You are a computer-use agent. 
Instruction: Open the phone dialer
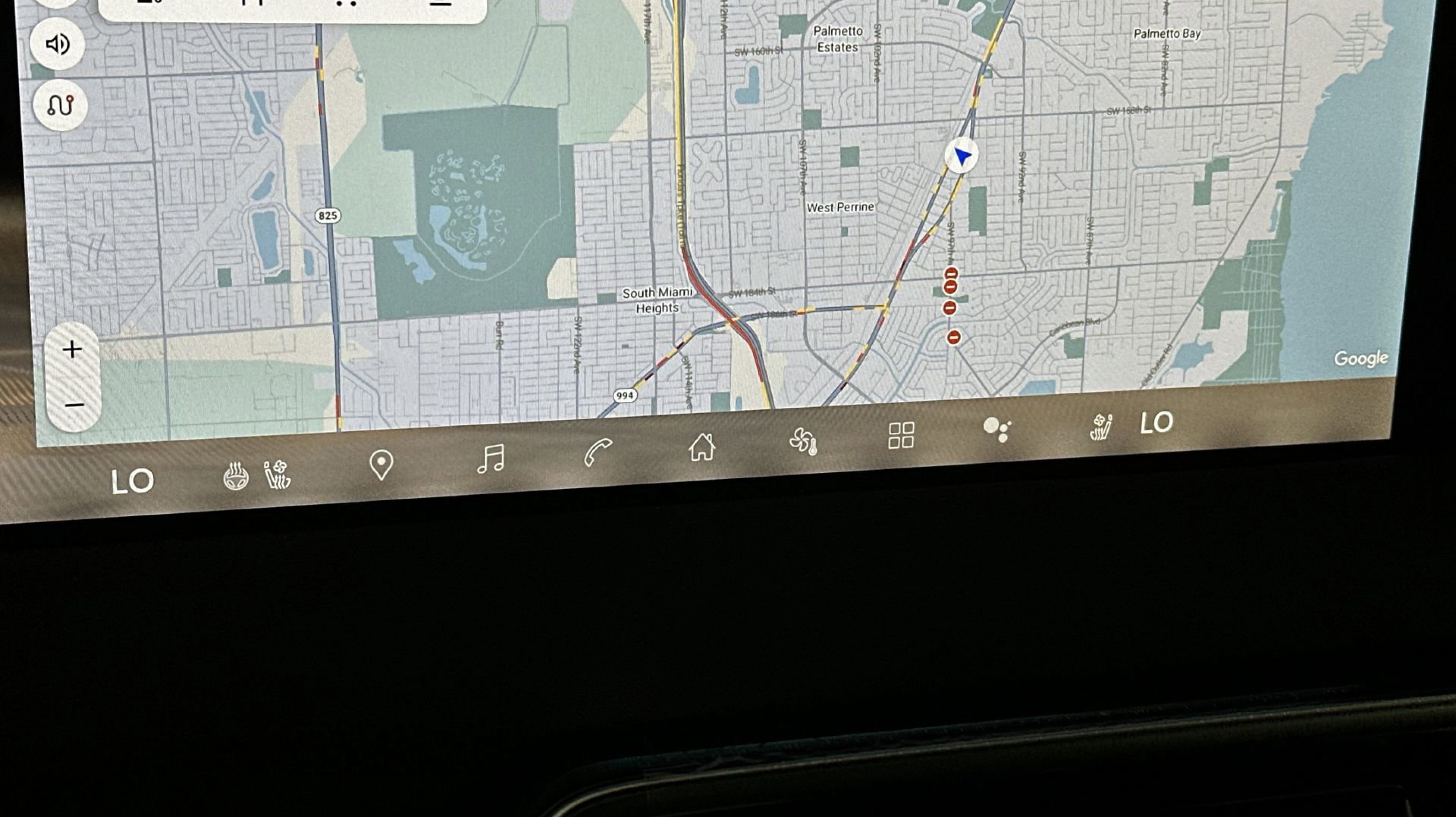coord(597,452)
